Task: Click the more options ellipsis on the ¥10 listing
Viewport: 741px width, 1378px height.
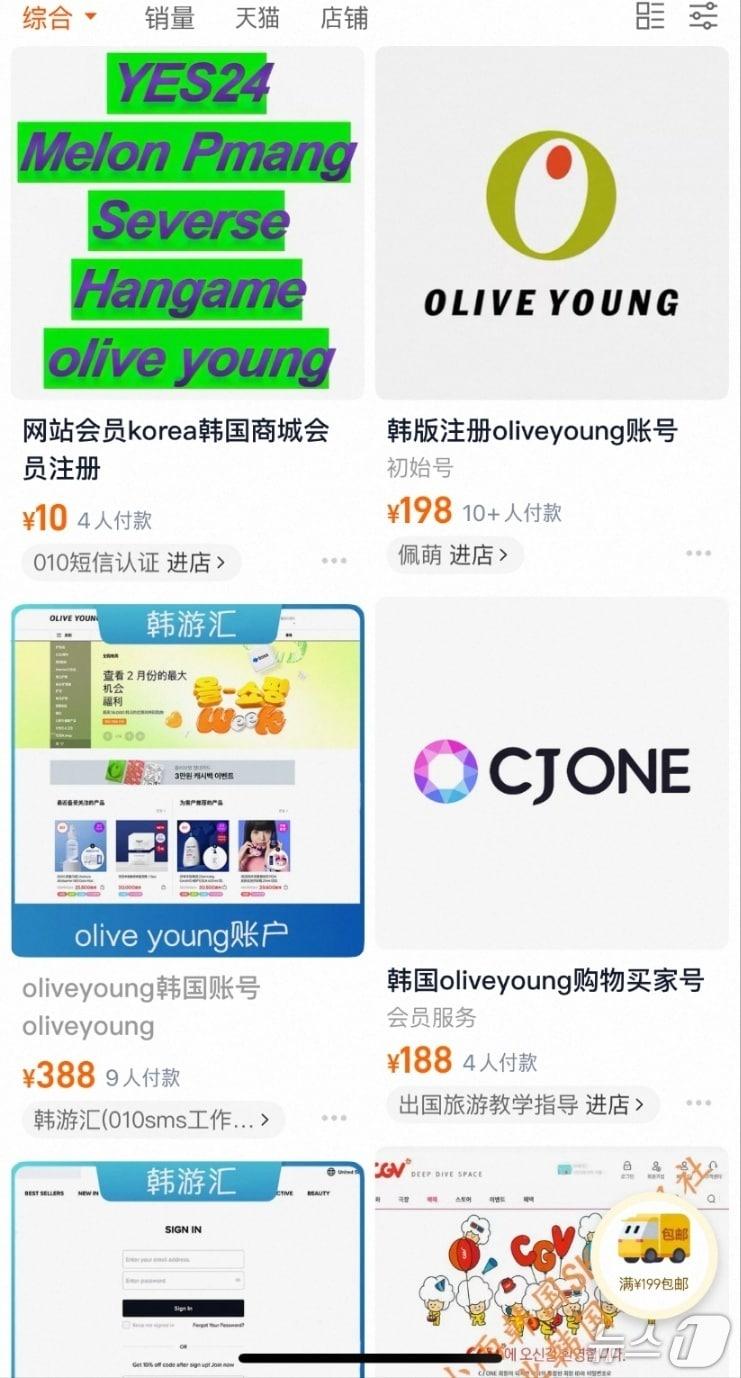Action: click(333, 561)
